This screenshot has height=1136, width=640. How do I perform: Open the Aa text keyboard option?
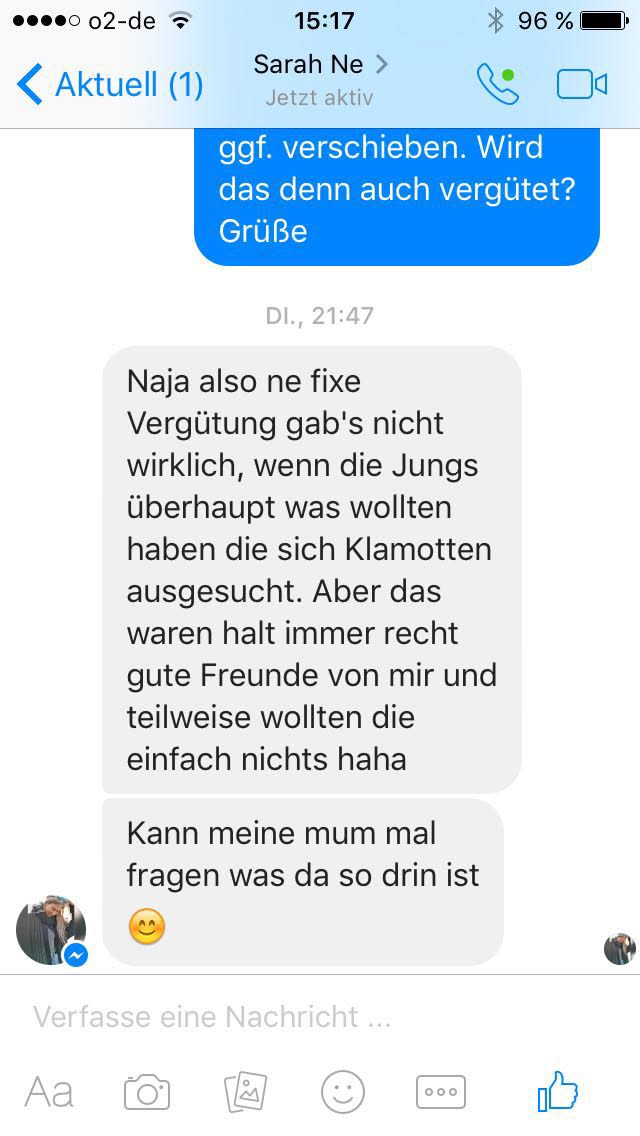tap(49, 1092)
